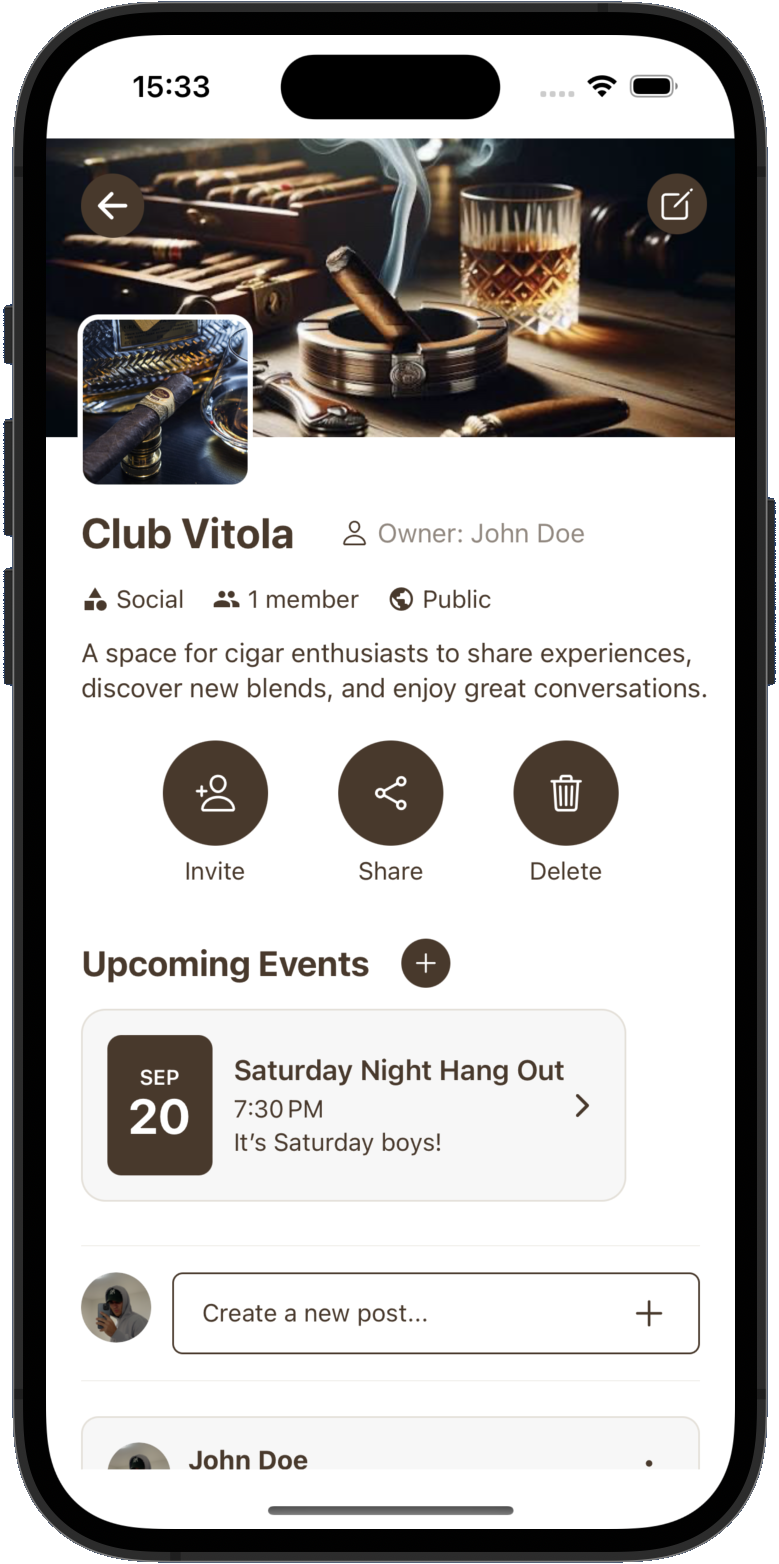
Task: Delete the Club Vitola club
Action: pyautogui.click(x=565, y=794)
